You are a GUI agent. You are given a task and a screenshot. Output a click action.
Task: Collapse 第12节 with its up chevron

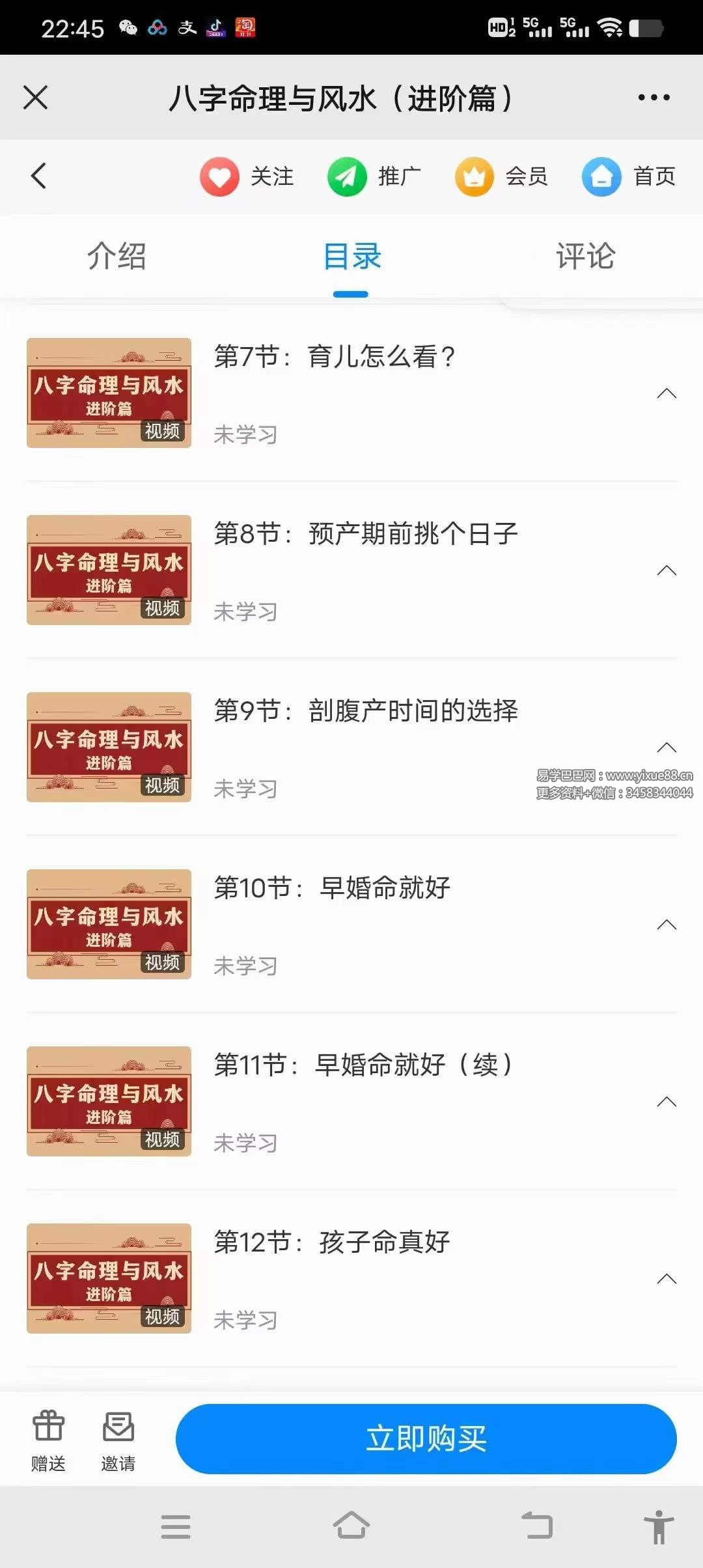(x=666, y=1279)
